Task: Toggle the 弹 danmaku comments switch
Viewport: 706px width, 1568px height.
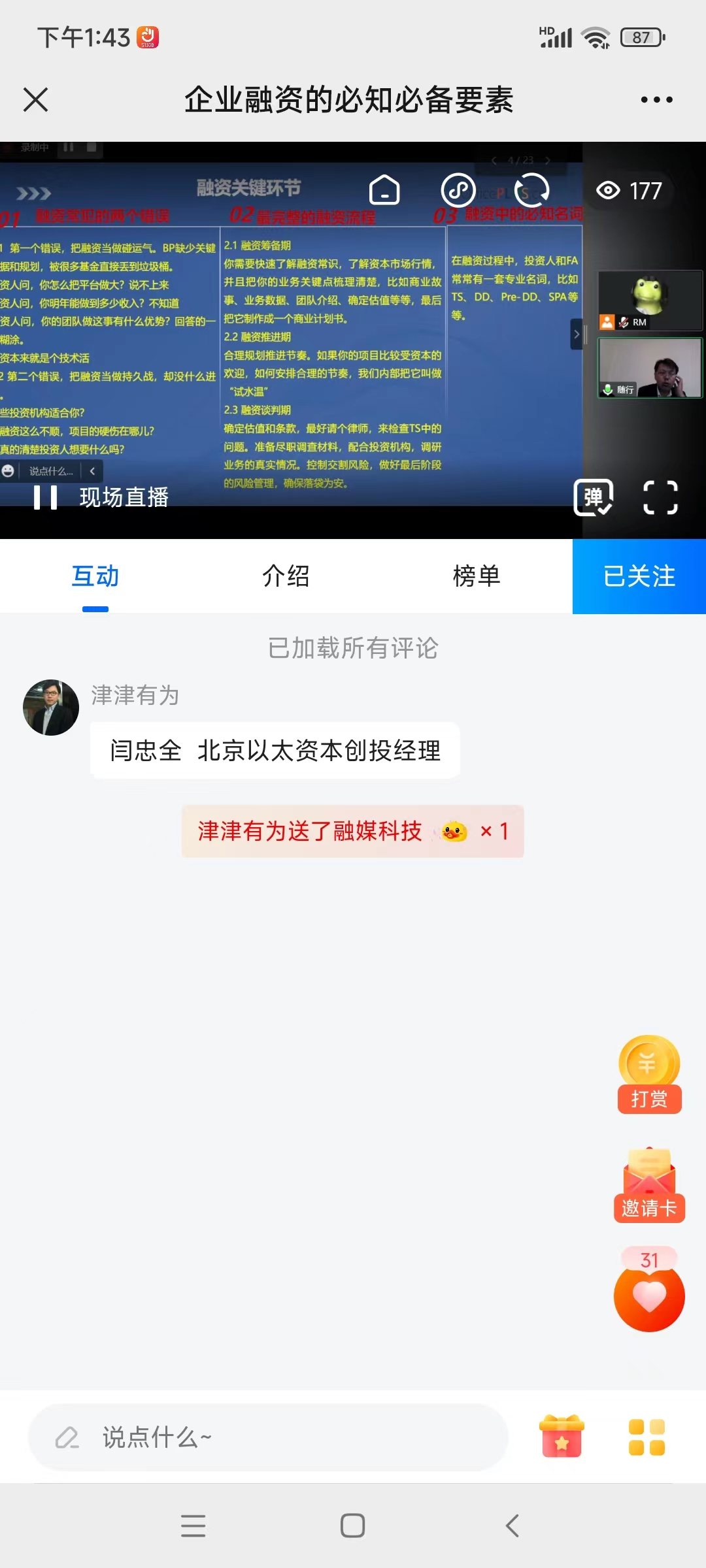Action: point(594,498)
